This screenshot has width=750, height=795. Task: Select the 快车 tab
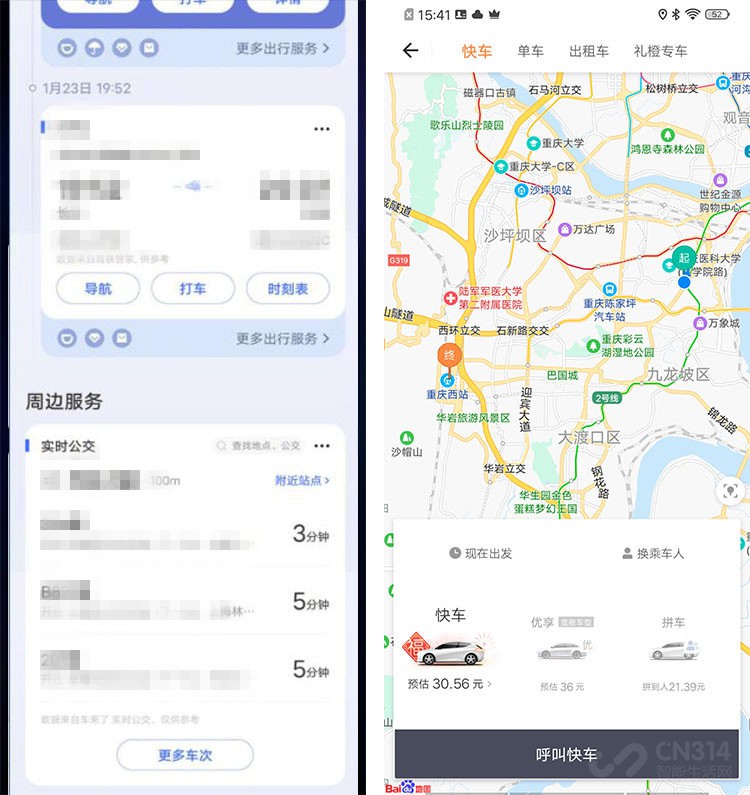coord(477,51)
